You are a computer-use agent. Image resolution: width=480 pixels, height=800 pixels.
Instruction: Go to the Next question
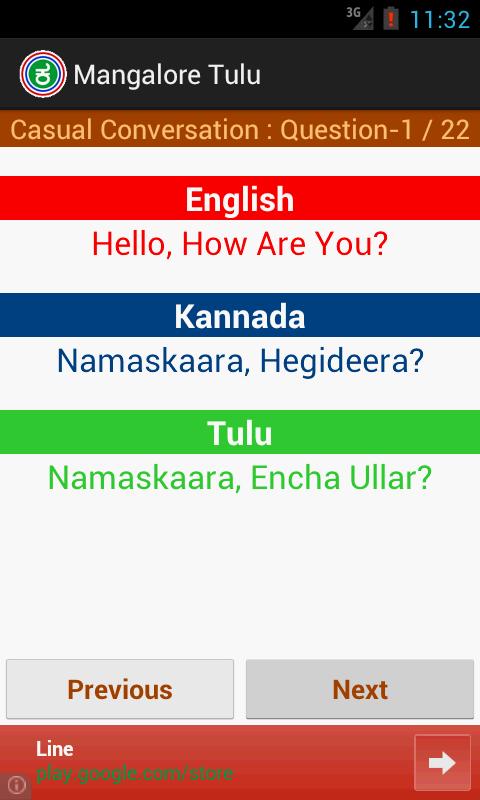pos(360,689)
